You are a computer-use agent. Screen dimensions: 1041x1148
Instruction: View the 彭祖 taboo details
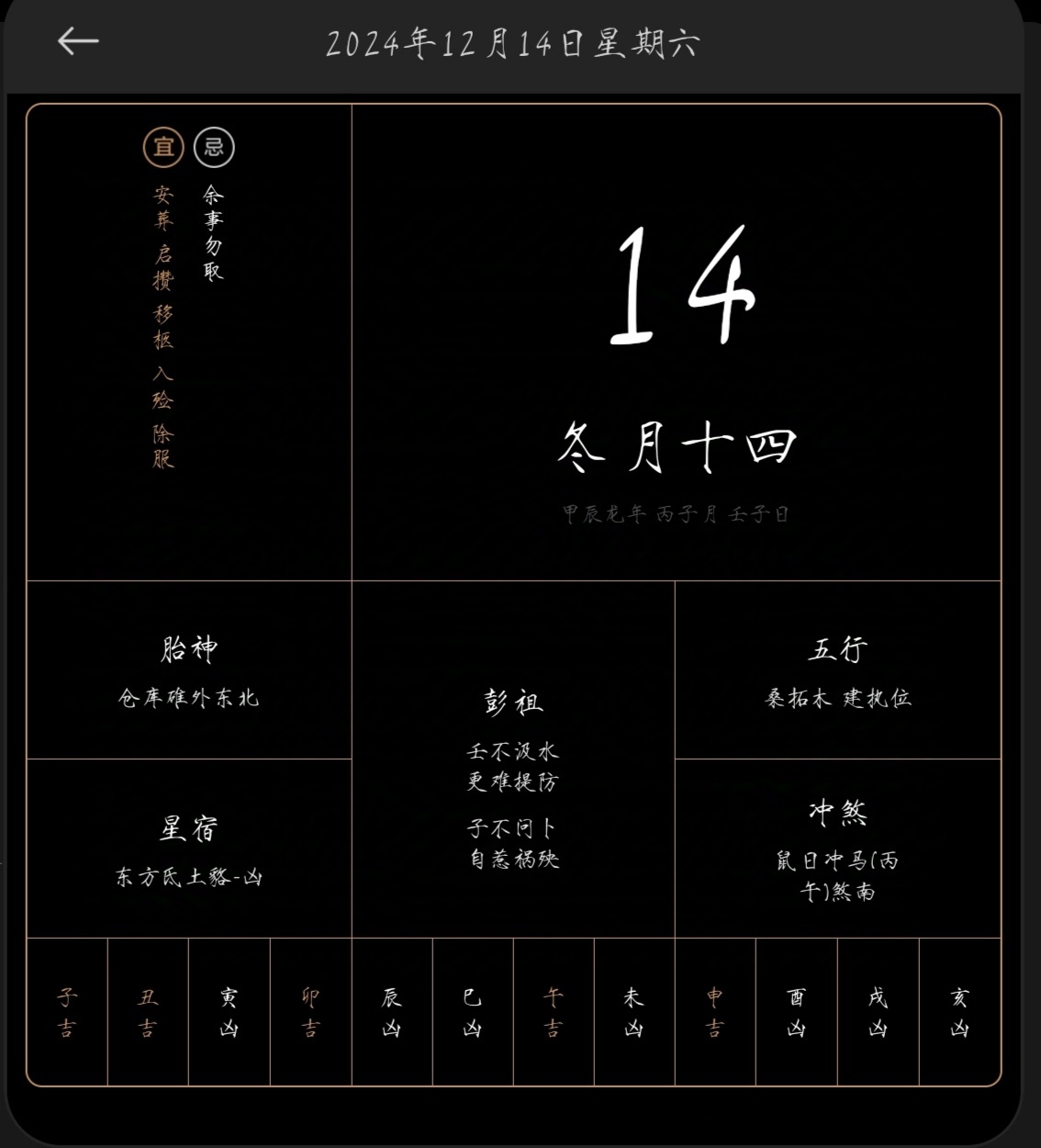pos(513,760)
